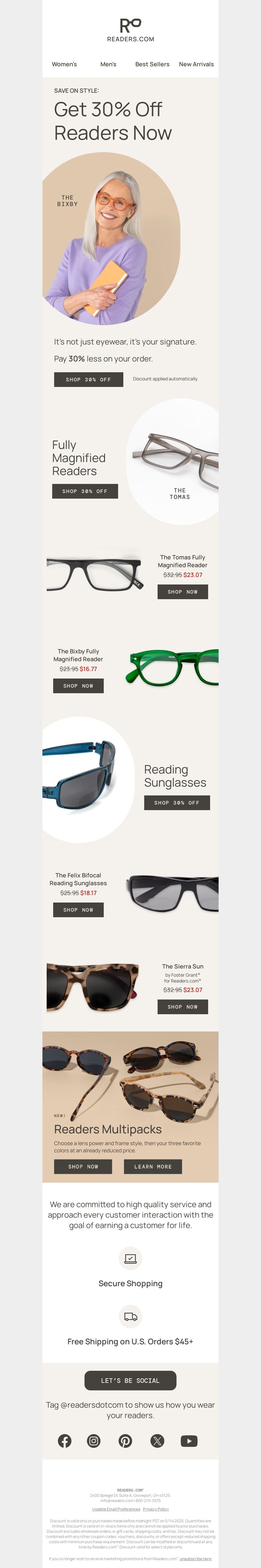Open the Facebook icon
The width and height of the screenshot is (261, 1568).
pyautogui.click(x=65, y=1441)
